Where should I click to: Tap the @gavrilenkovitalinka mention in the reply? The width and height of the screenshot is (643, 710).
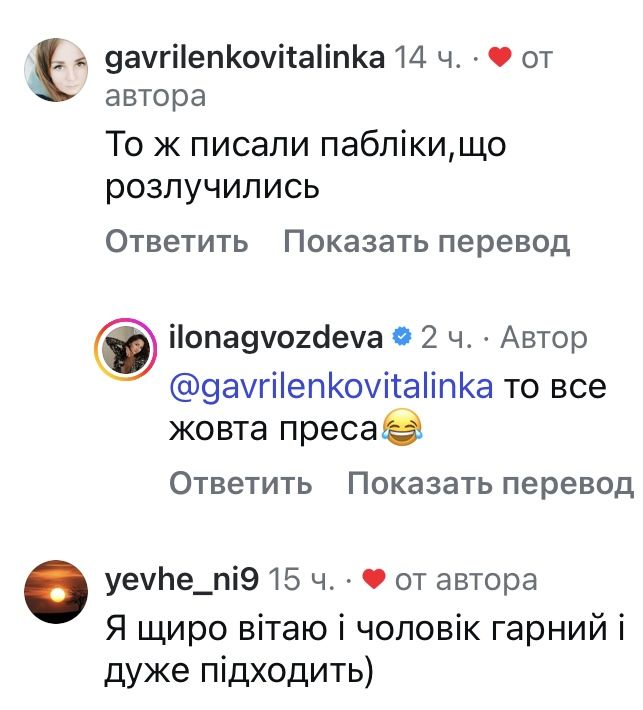tap(331, 386)
